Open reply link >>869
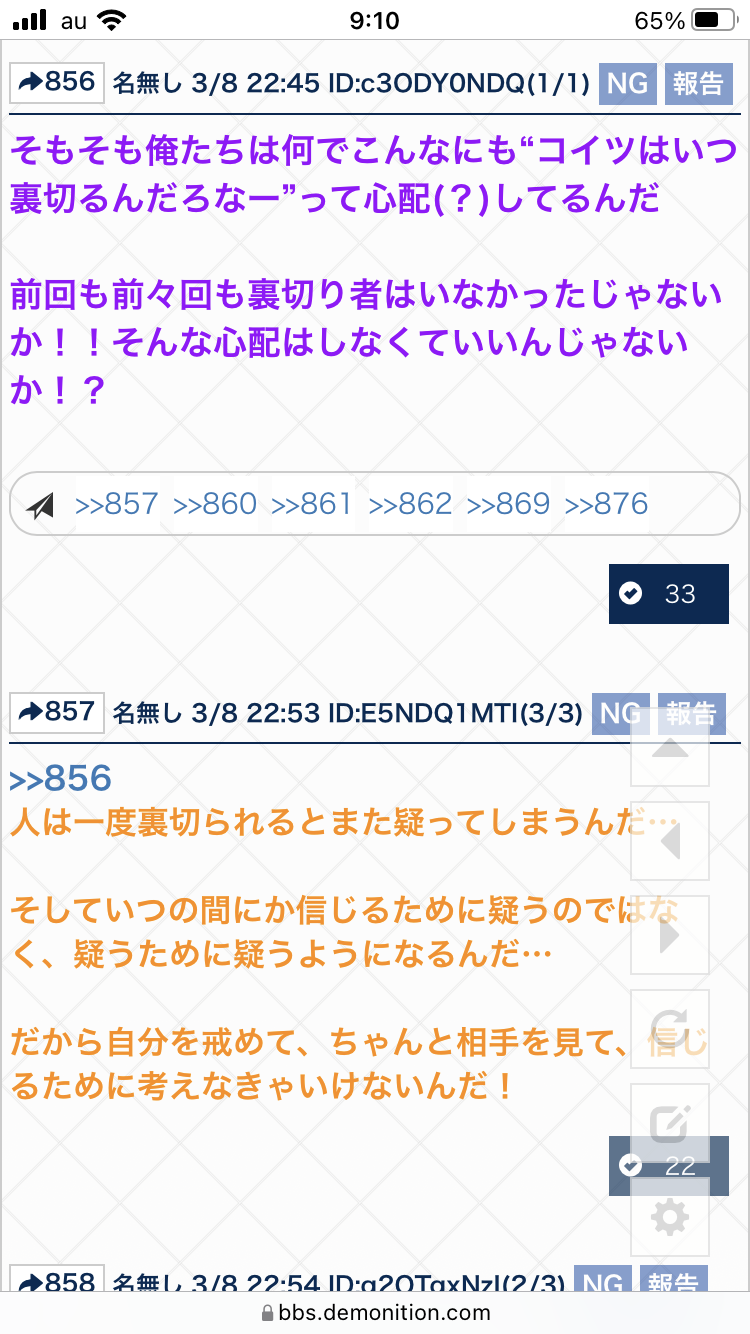750x1334 pixels. pyautogui.click(x=508, y=504)
